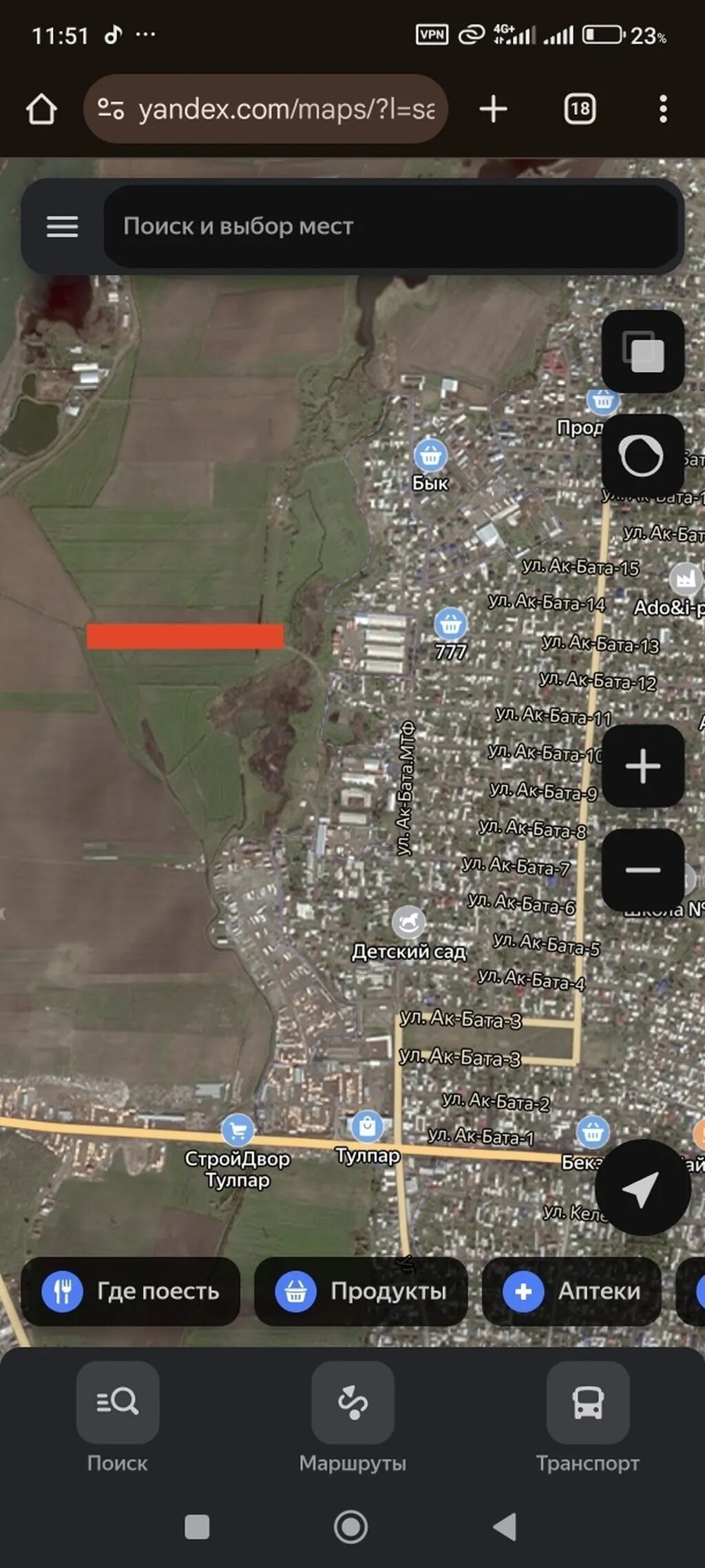Open the Yandex Maps hamburger menu
The width and height of the screenshot is (705, 1568).
pyautogui.click(x=62, y=226)
